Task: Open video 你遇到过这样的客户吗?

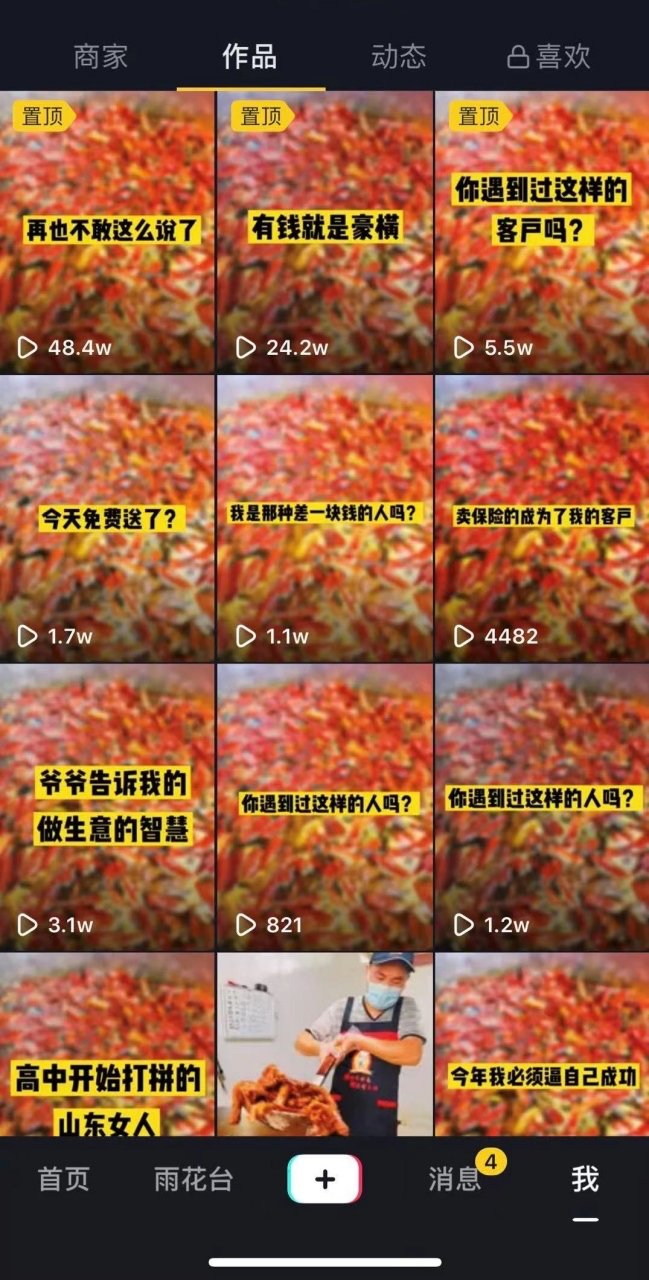Action: pyautogui.click(x=542, y=232)
